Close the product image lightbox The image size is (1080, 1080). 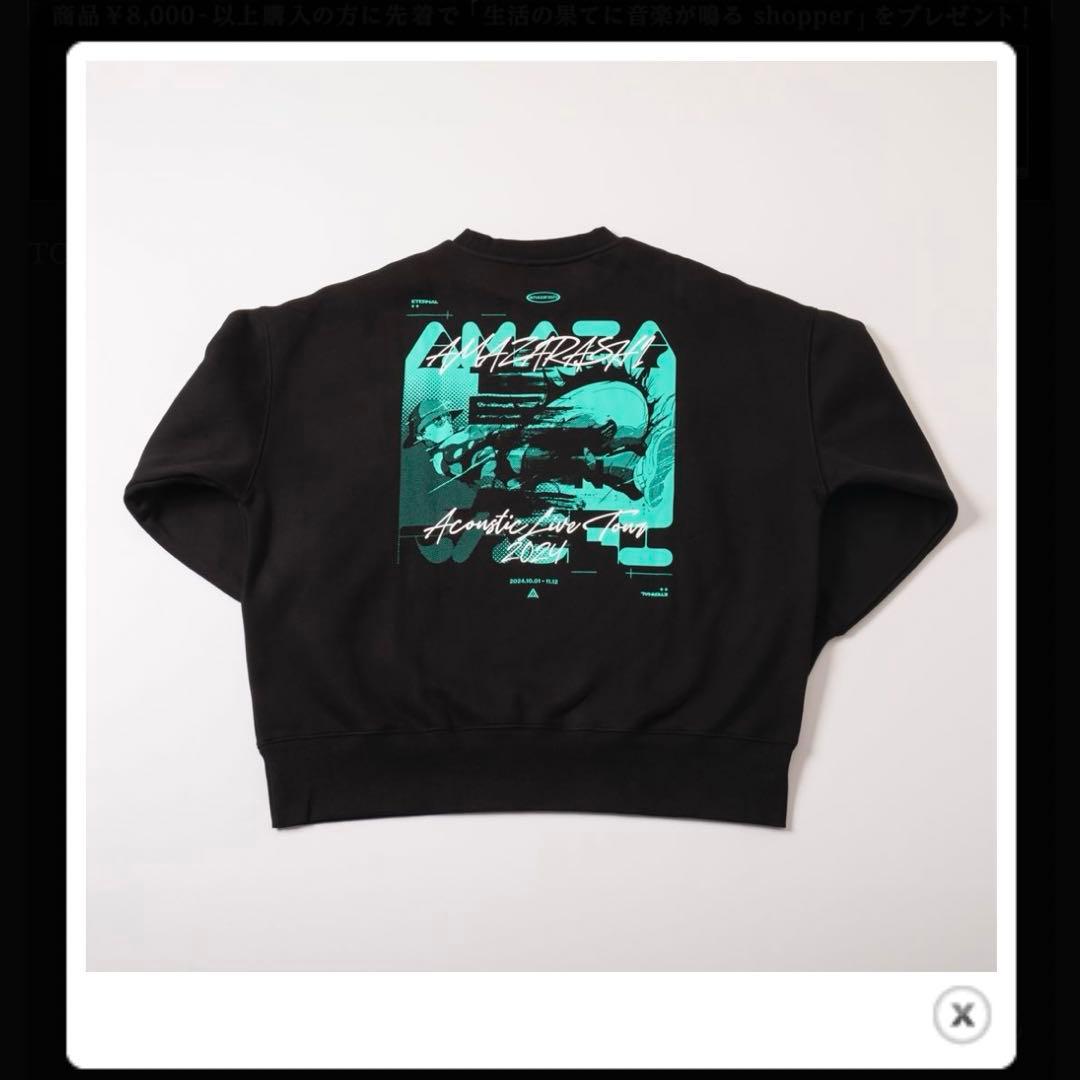tap(962, 1015)
